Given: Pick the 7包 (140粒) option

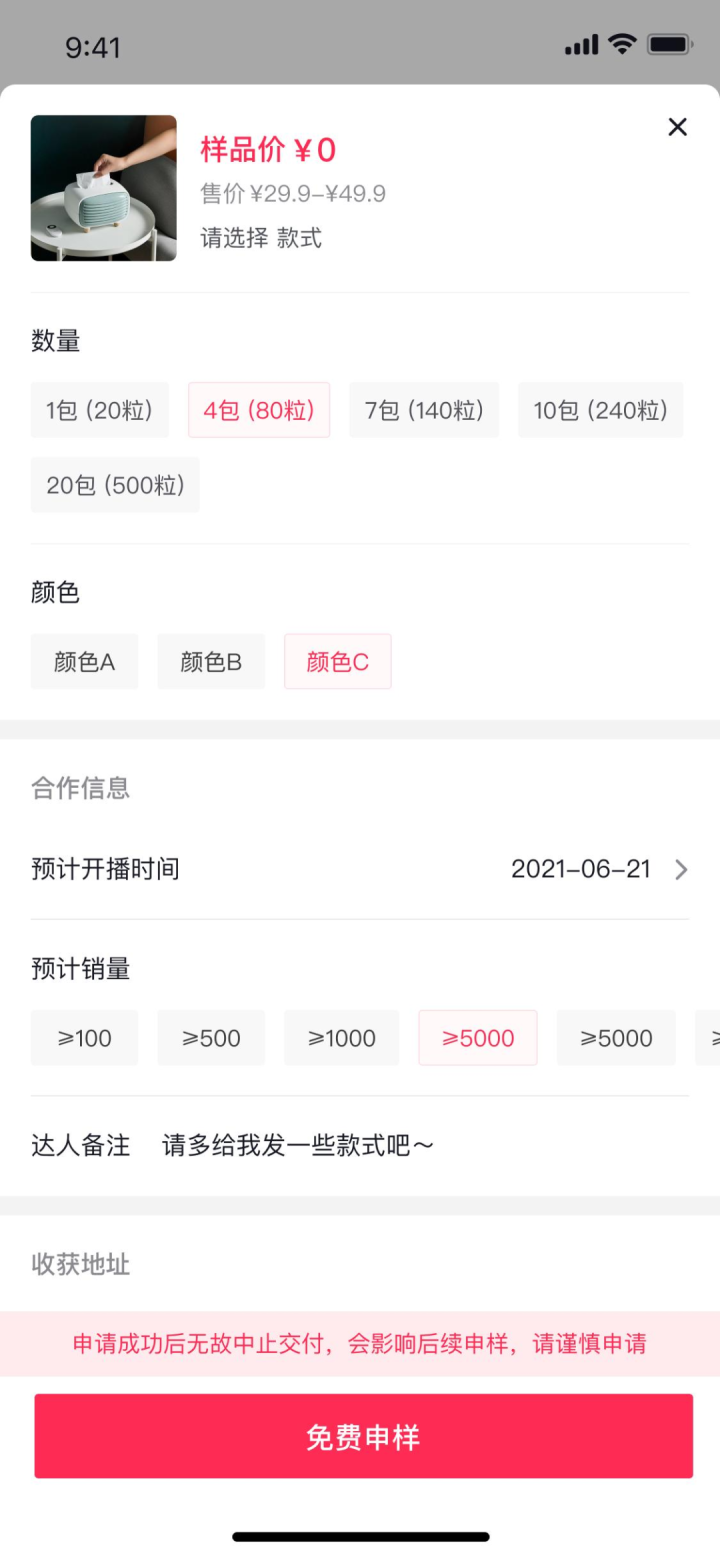Looking at the screenshot, I should click(424, 410).
